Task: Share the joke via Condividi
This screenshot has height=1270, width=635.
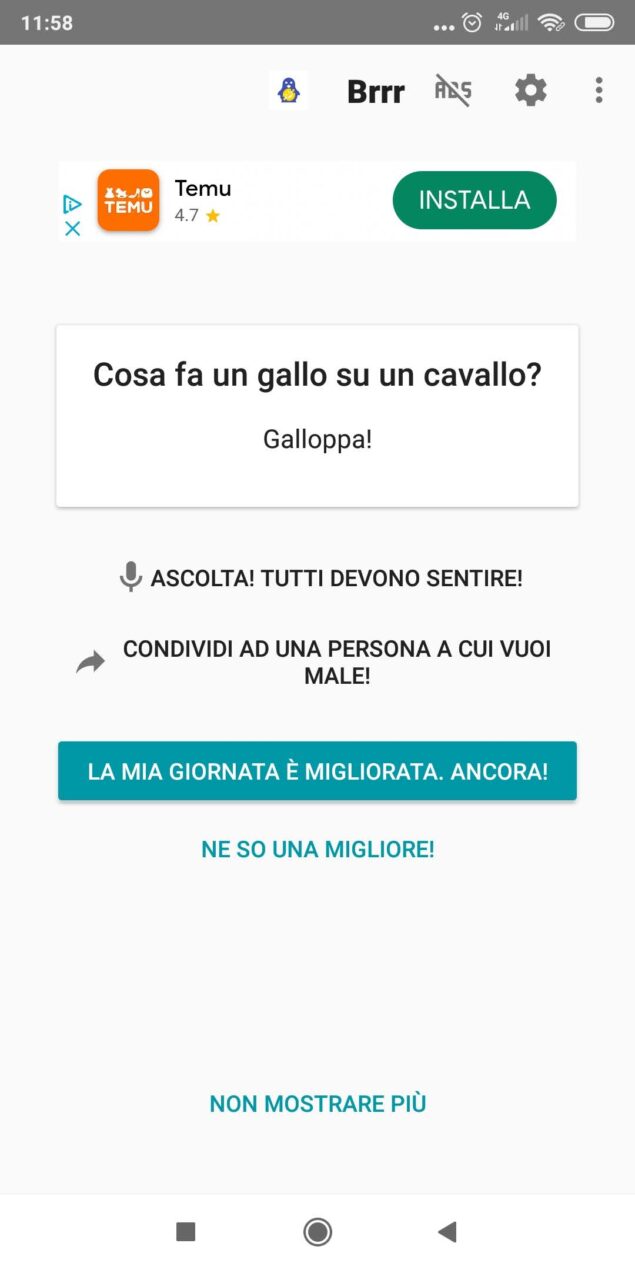Action: [318, 662]
